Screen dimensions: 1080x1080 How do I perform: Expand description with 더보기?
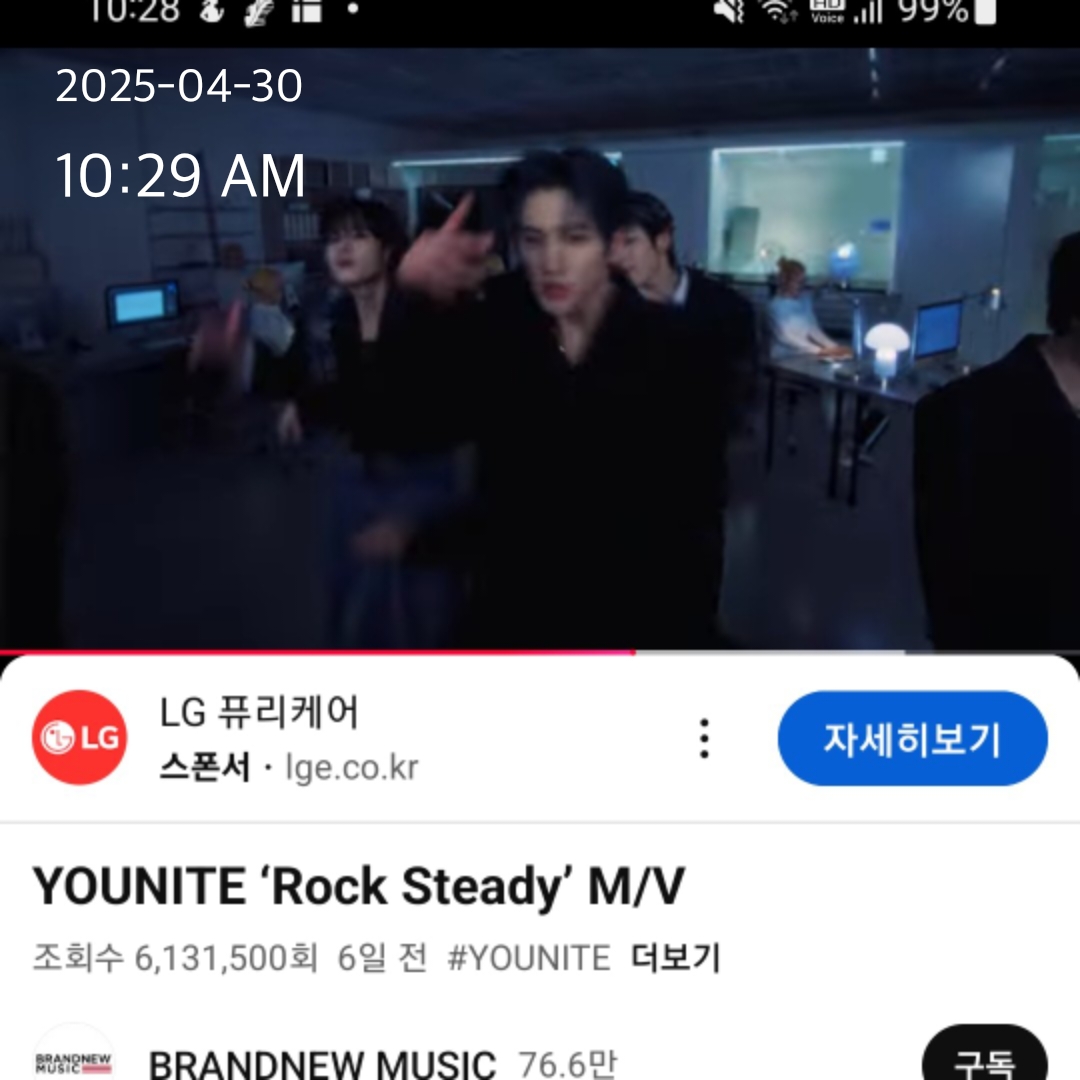[675, 958]
